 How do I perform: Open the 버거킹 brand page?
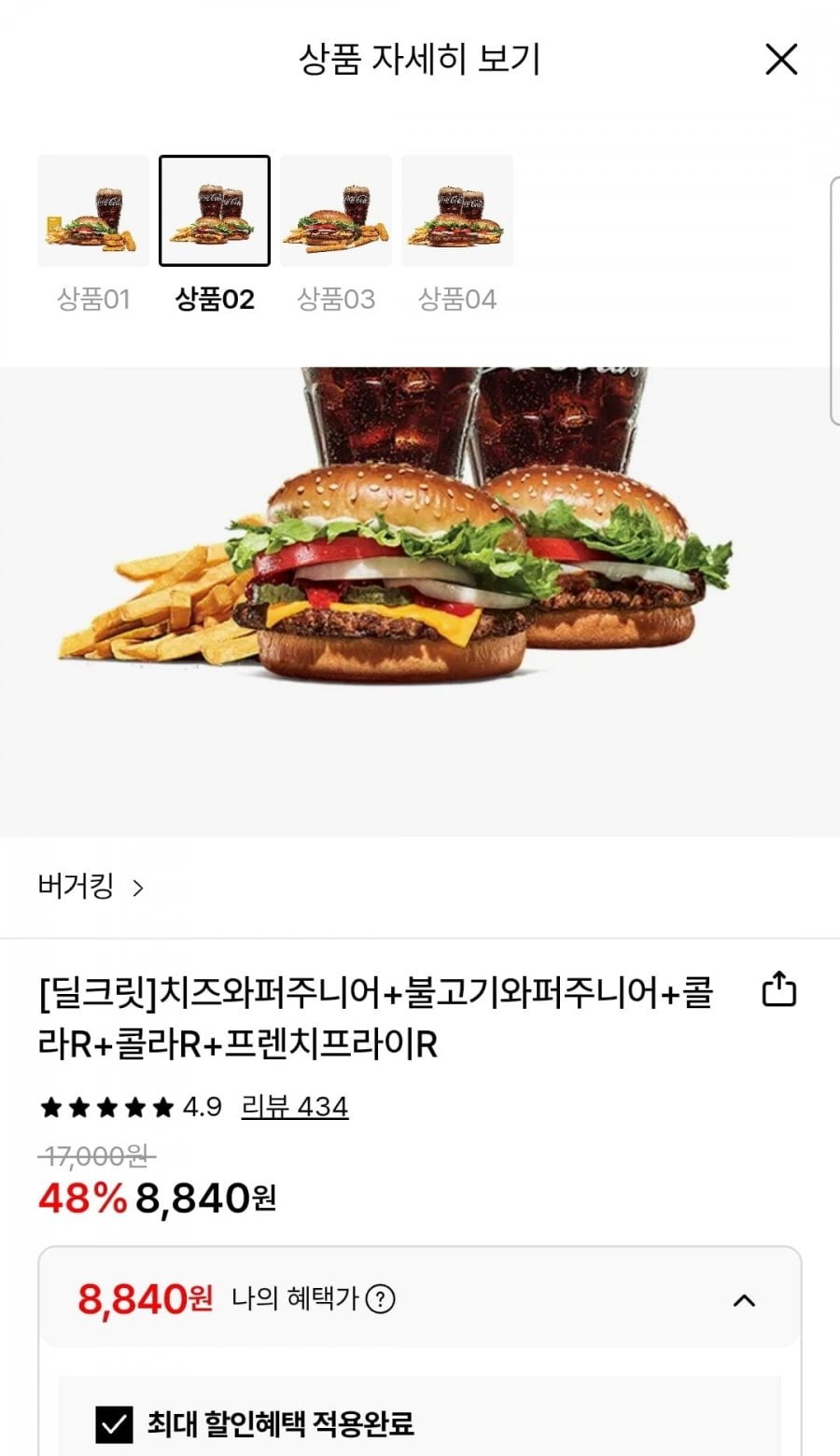[x=91, y=887]
